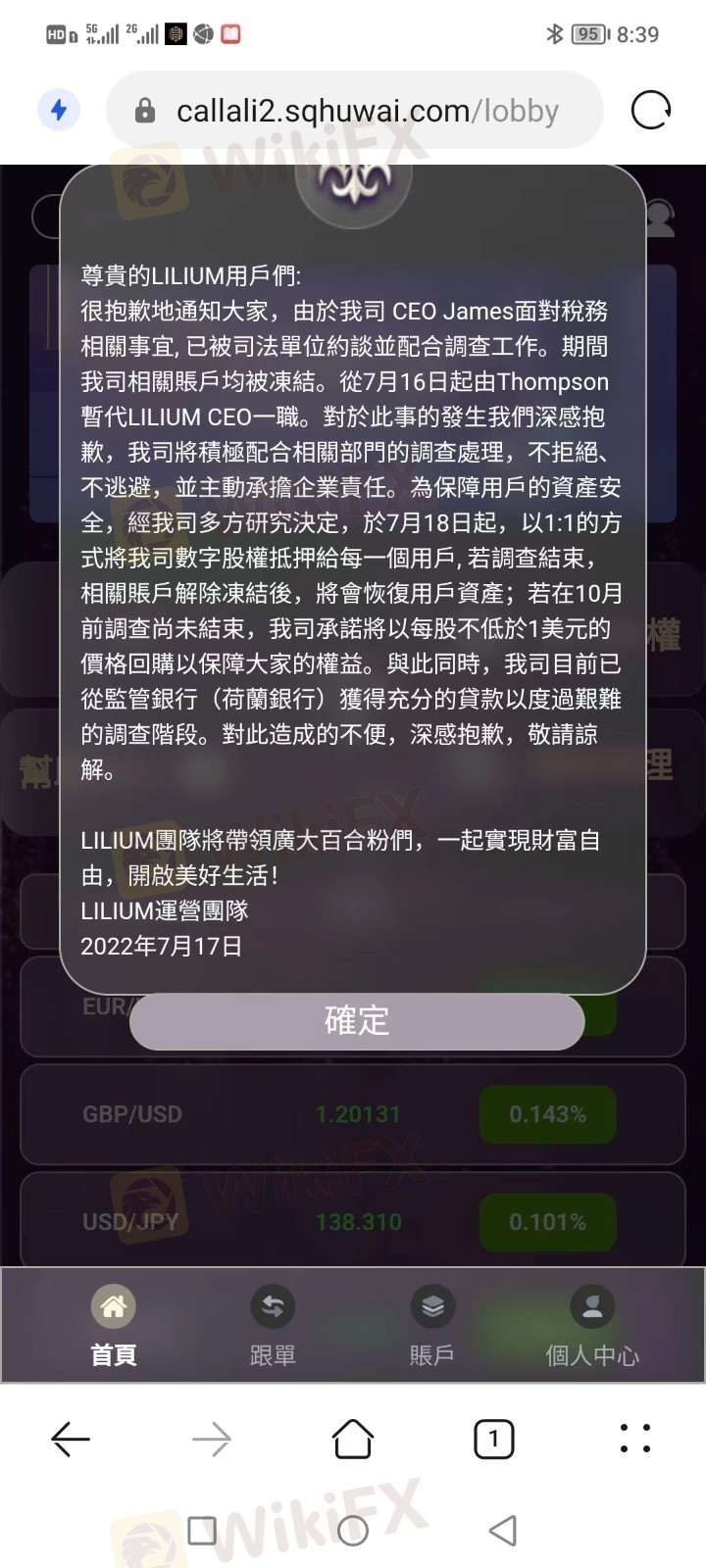Go back in browser history
The image size is (706, 1568).
pyautogui.click(x=71, y=1439)
